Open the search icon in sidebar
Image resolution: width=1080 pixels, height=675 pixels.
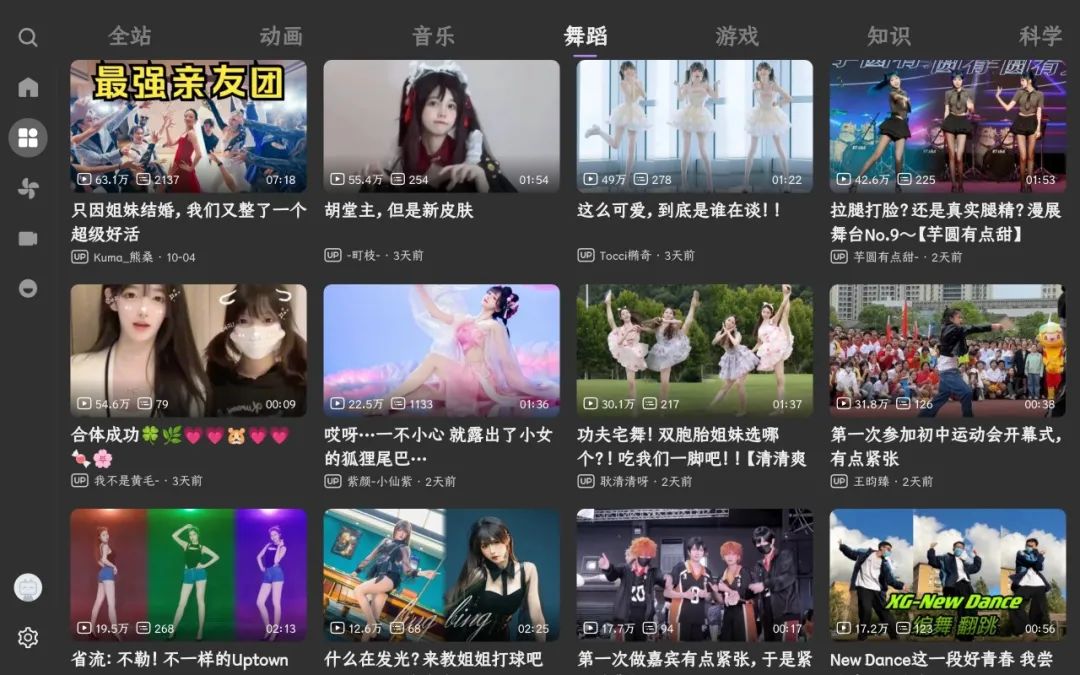click(x=28, y=37)
